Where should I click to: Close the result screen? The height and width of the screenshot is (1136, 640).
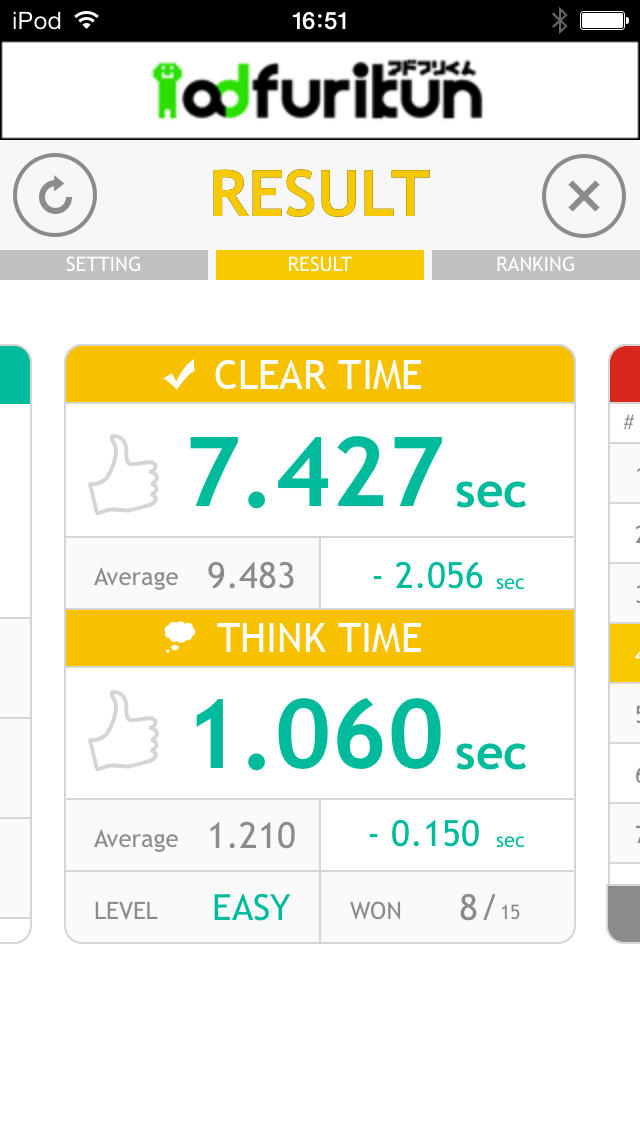tap(583, 196)
